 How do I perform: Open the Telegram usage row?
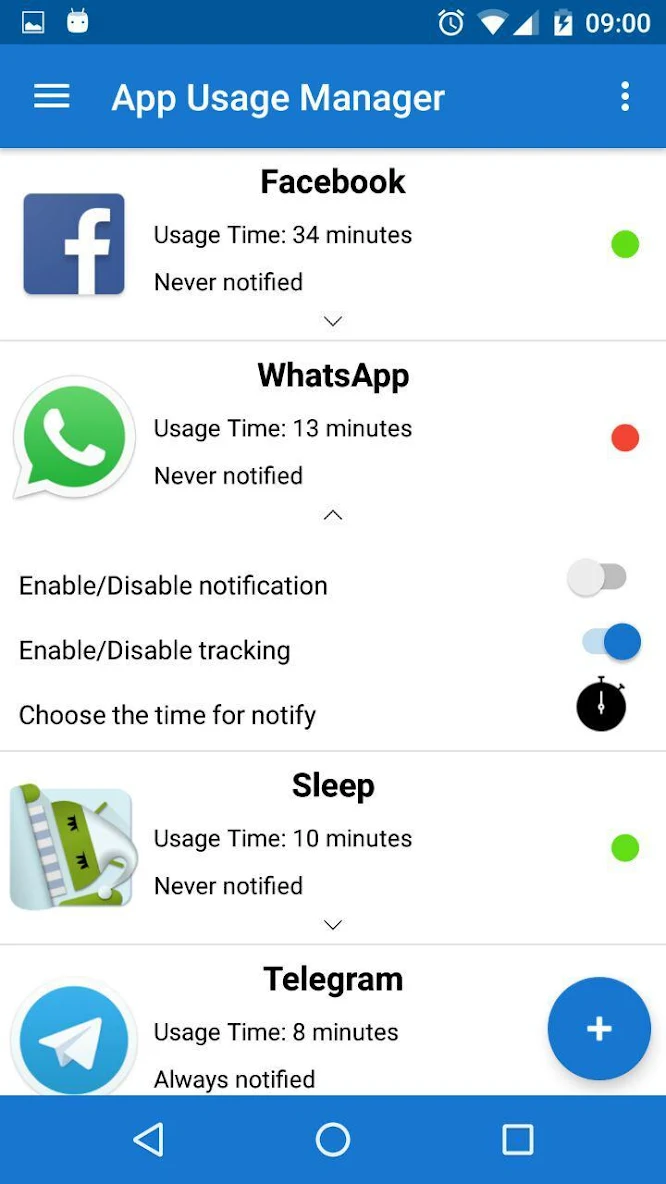click(x=333, y=1021)
